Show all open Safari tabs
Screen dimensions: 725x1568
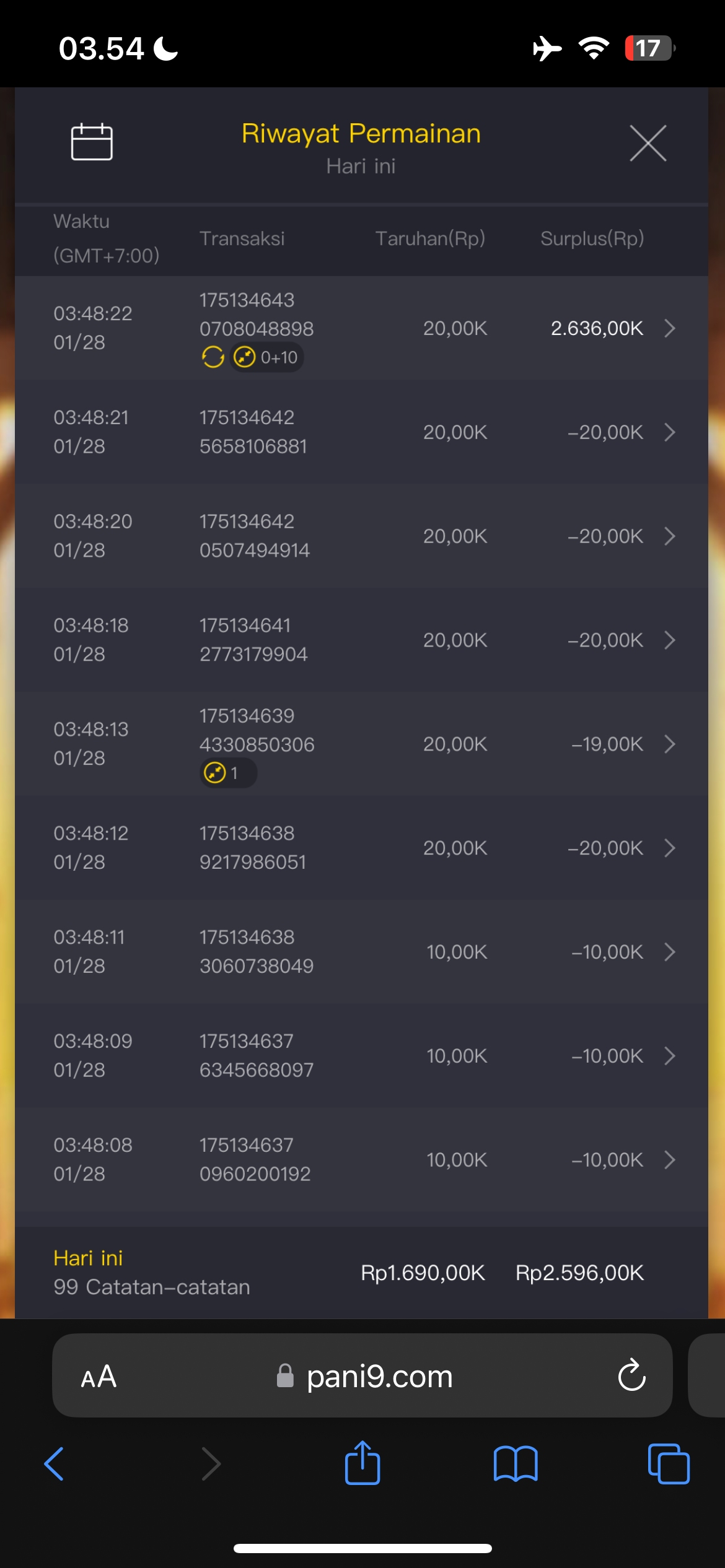coord(668,1464)
